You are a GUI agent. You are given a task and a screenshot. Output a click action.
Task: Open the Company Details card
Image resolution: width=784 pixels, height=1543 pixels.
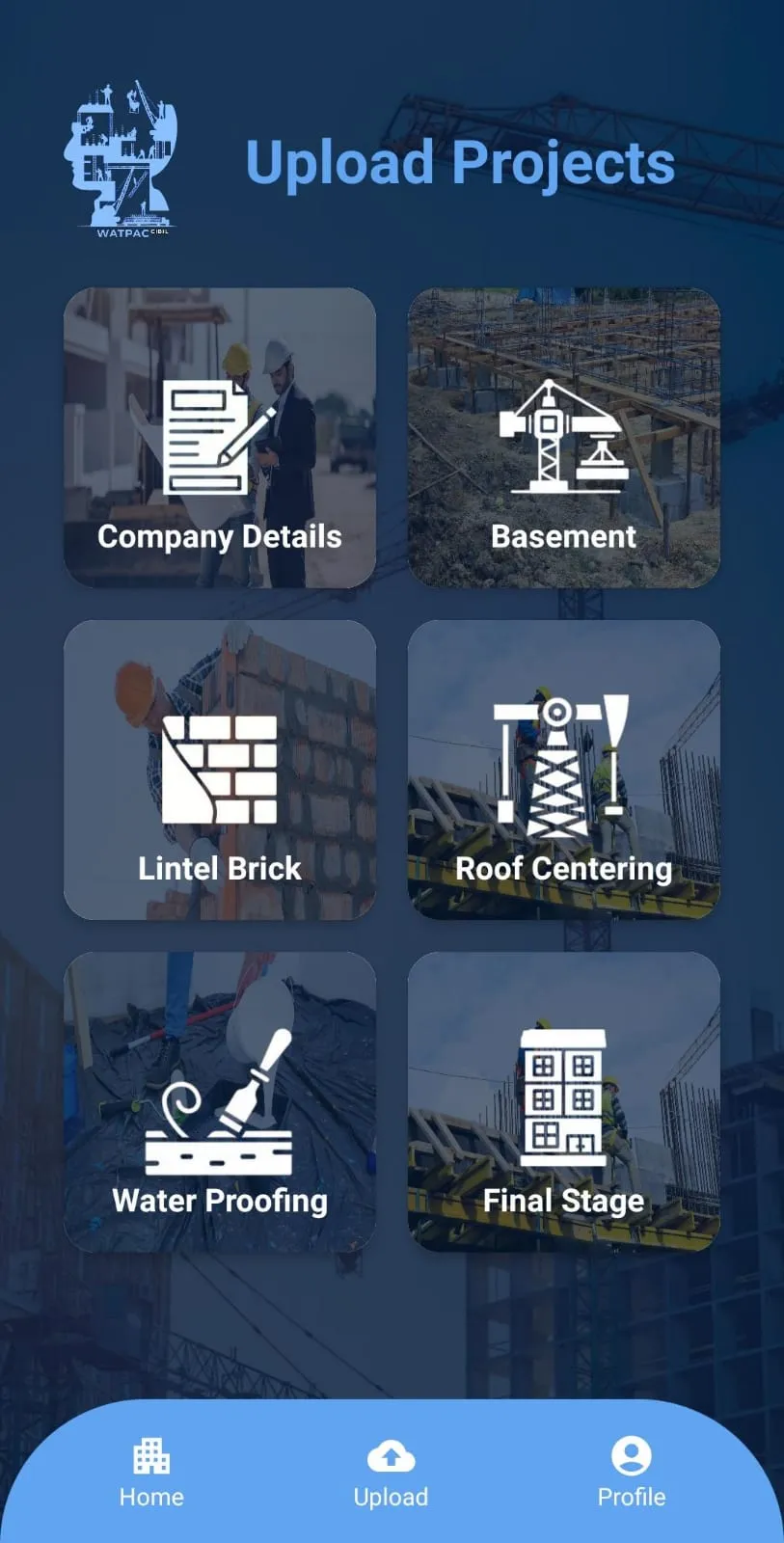point(220,438)
